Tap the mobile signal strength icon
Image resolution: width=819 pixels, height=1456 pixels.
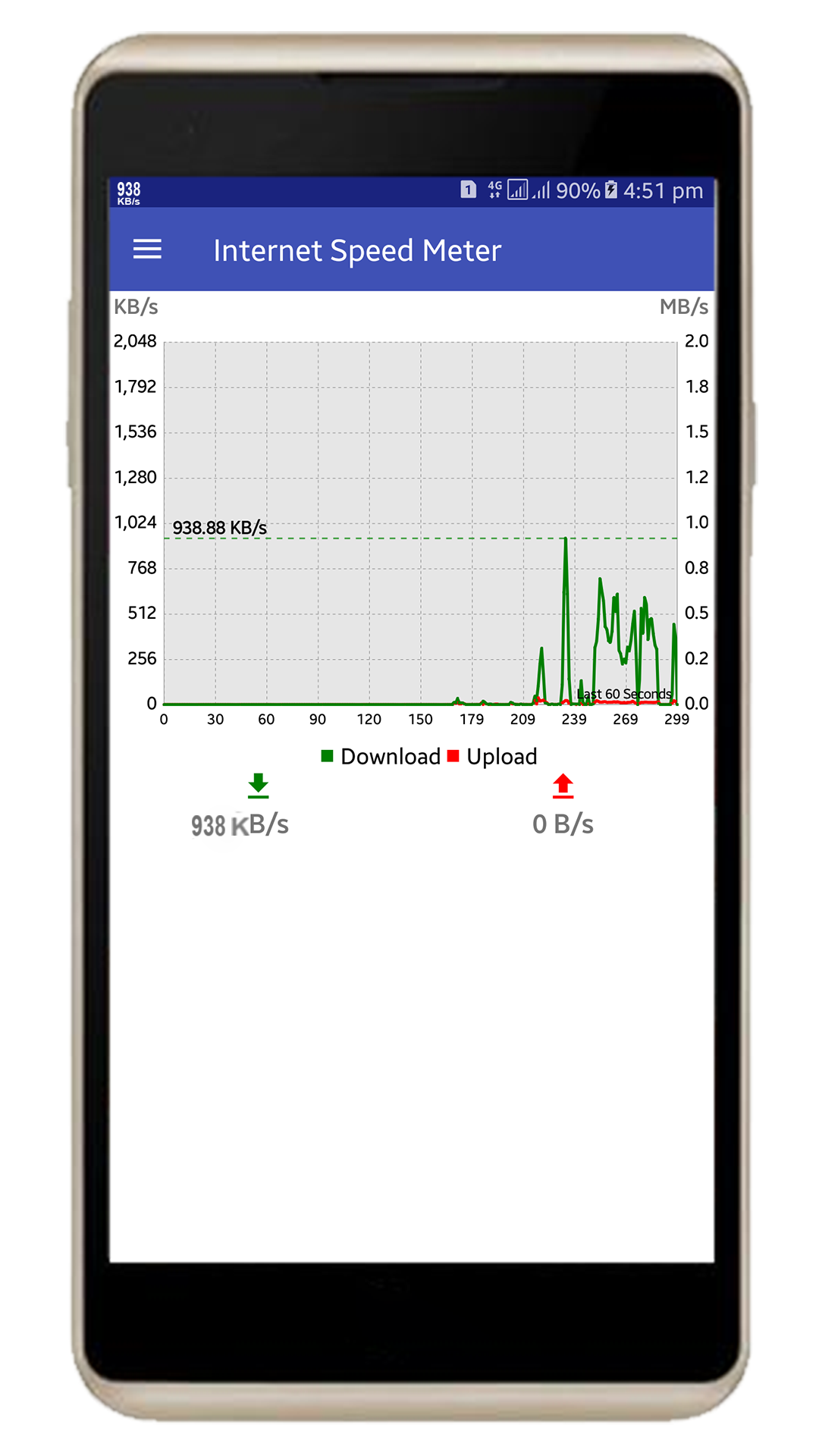pyautogui.click(x=542, y=192)
